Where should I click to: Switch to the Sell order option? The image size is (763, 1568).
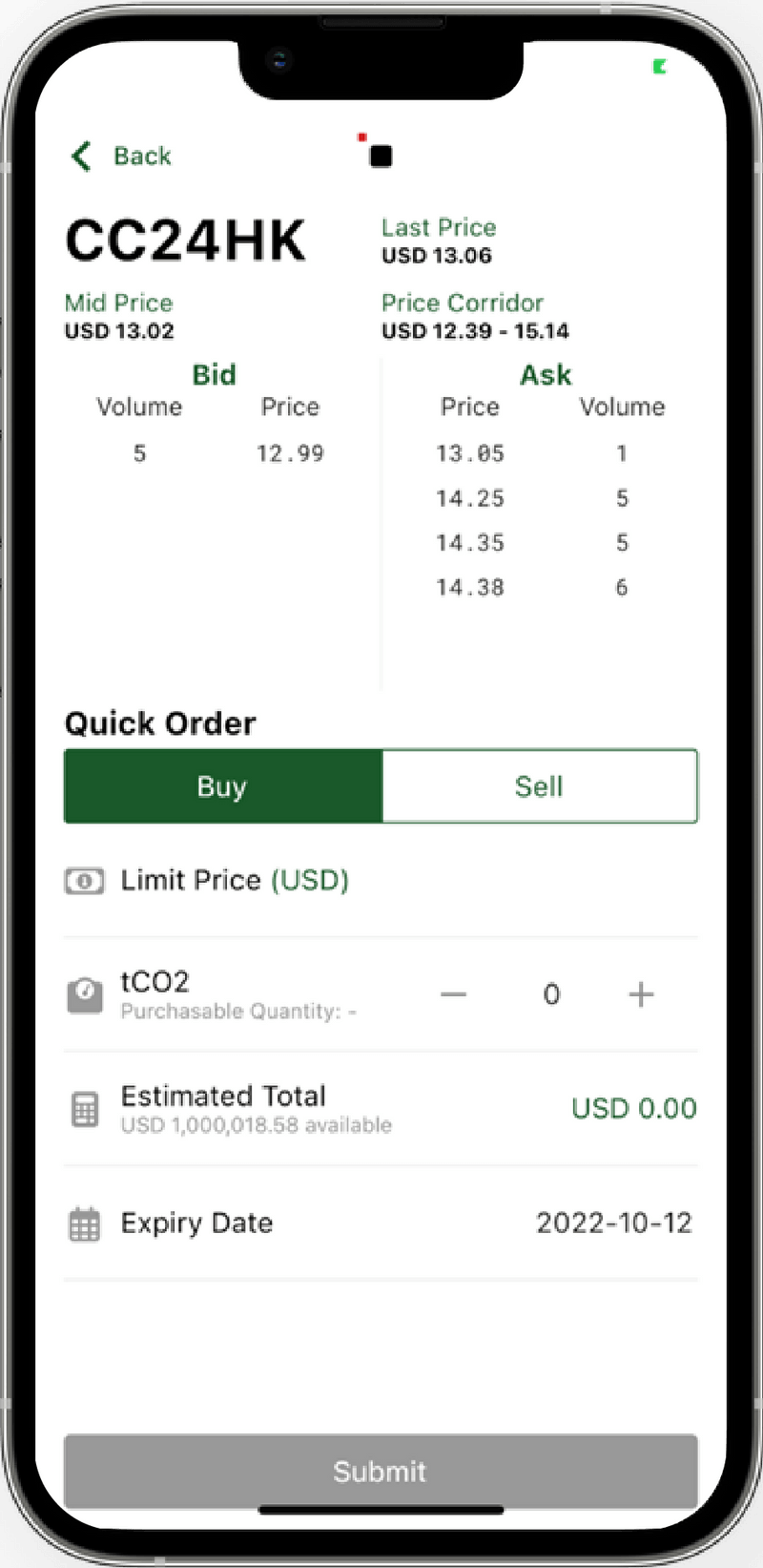(539, 786)
